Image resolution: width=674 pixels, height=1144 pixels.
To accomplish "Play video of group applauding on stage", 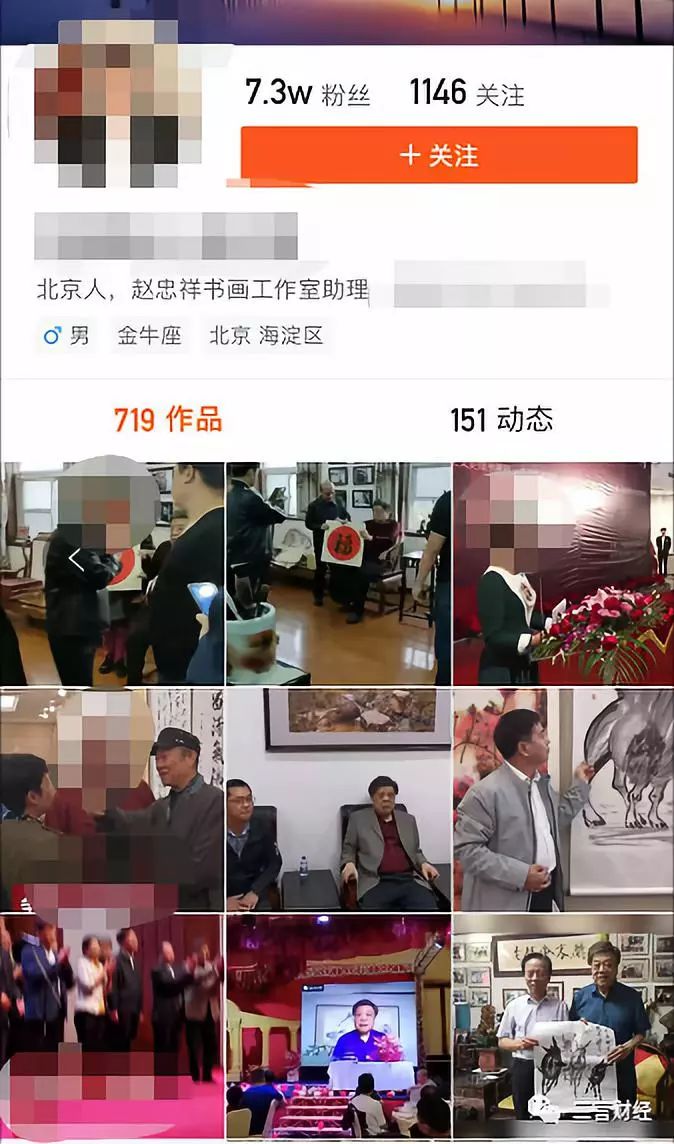I will pyautogui.click(x=112, y=1025).
